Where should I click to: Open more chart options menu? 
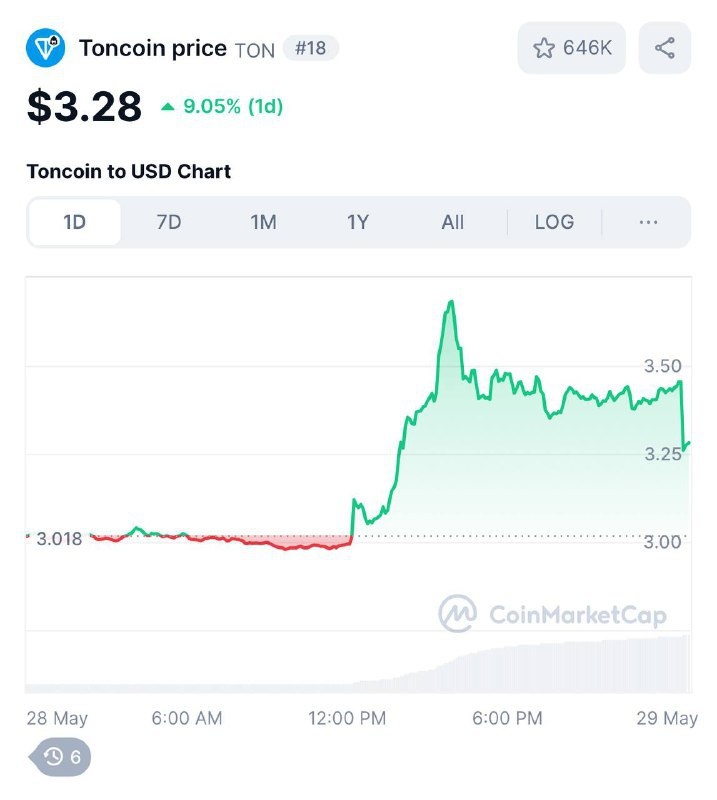648,222
